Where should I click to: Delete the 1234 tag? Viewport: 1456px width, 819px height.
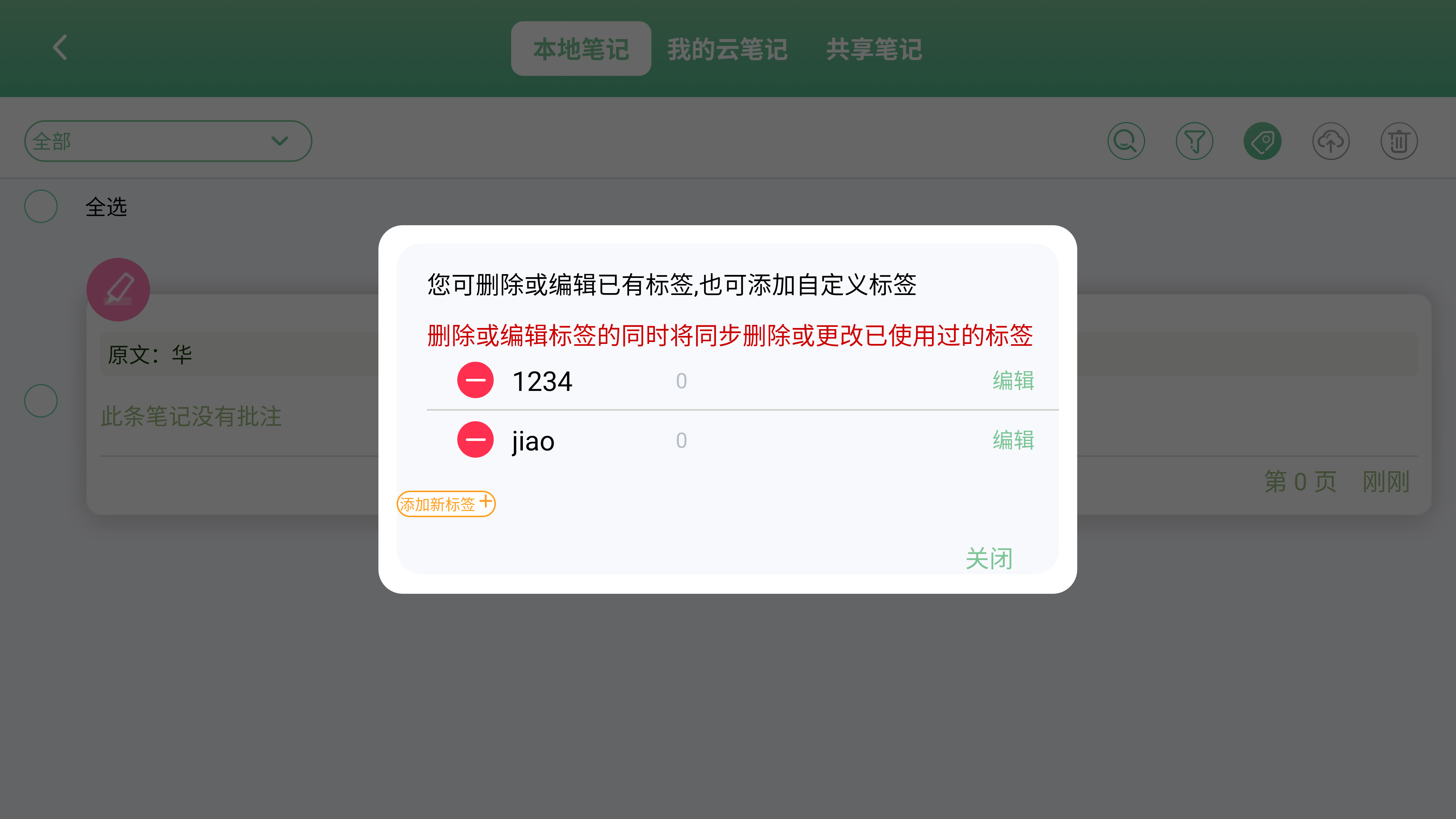click(475, 380)
